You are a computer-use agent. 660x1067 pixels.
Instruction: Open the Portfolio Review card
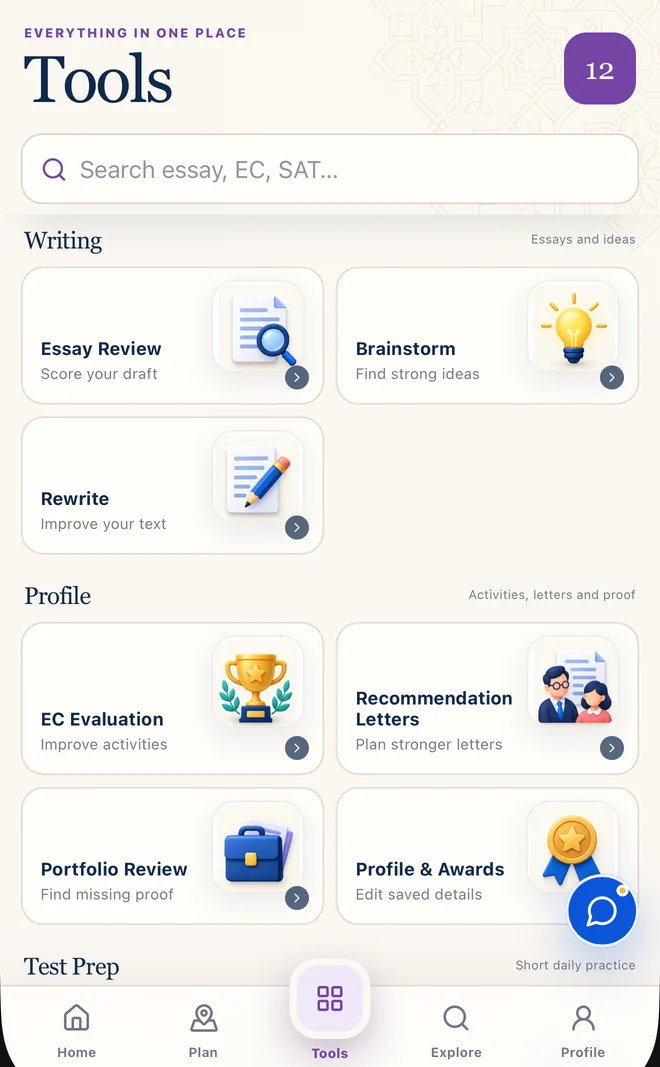[x=172, y=856]
